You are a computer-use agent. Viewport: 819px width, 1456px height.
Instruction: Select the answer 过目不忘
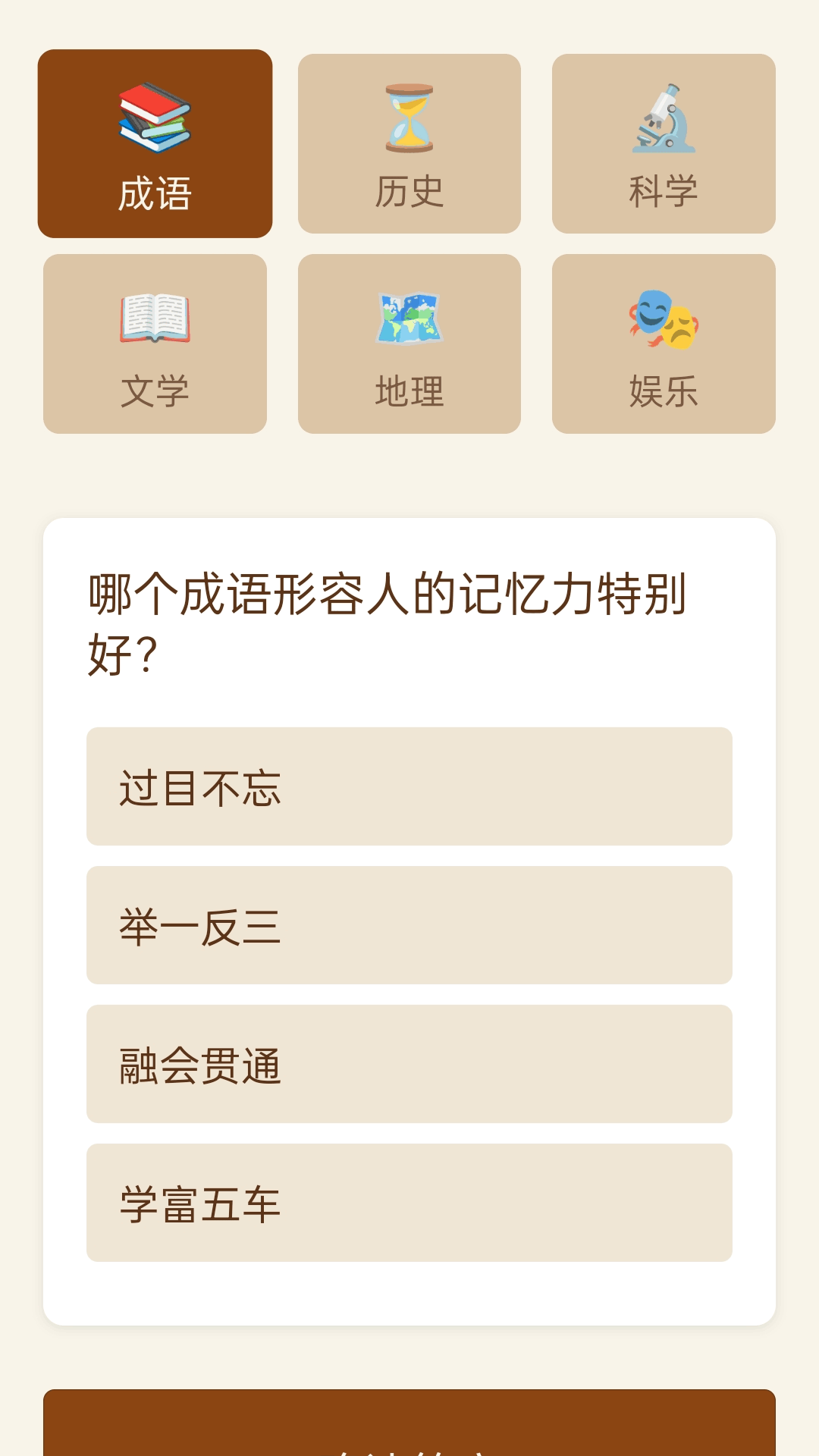(409, 786)
